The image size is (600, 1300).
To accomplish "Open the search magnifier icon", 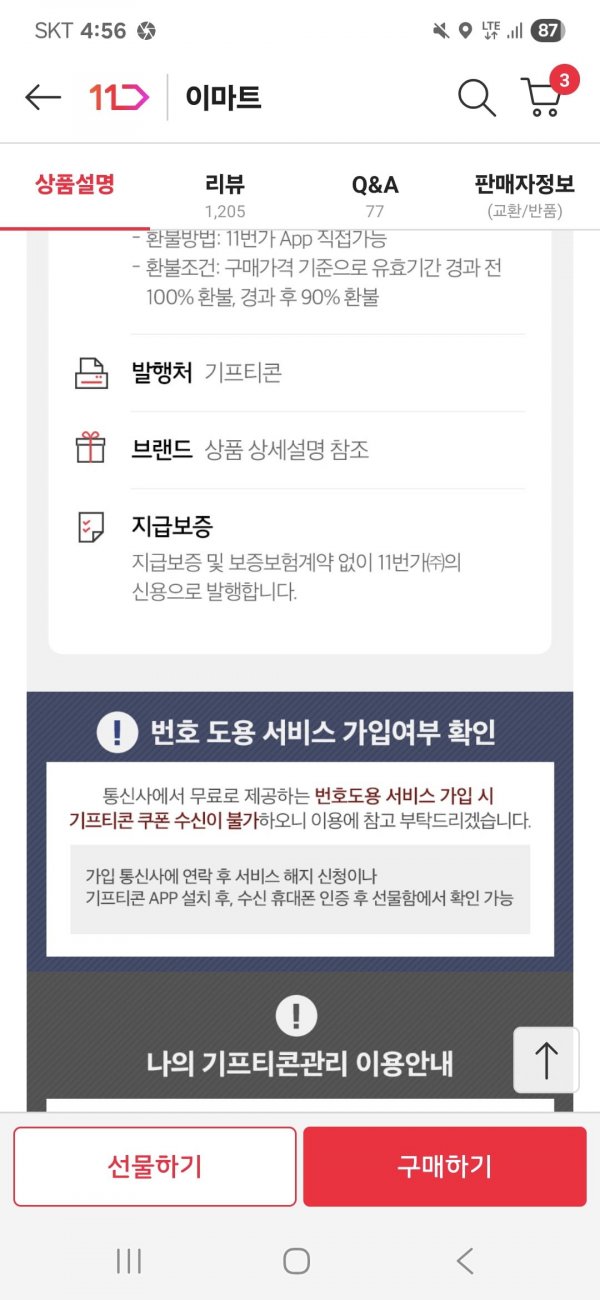I will (476, 97).
